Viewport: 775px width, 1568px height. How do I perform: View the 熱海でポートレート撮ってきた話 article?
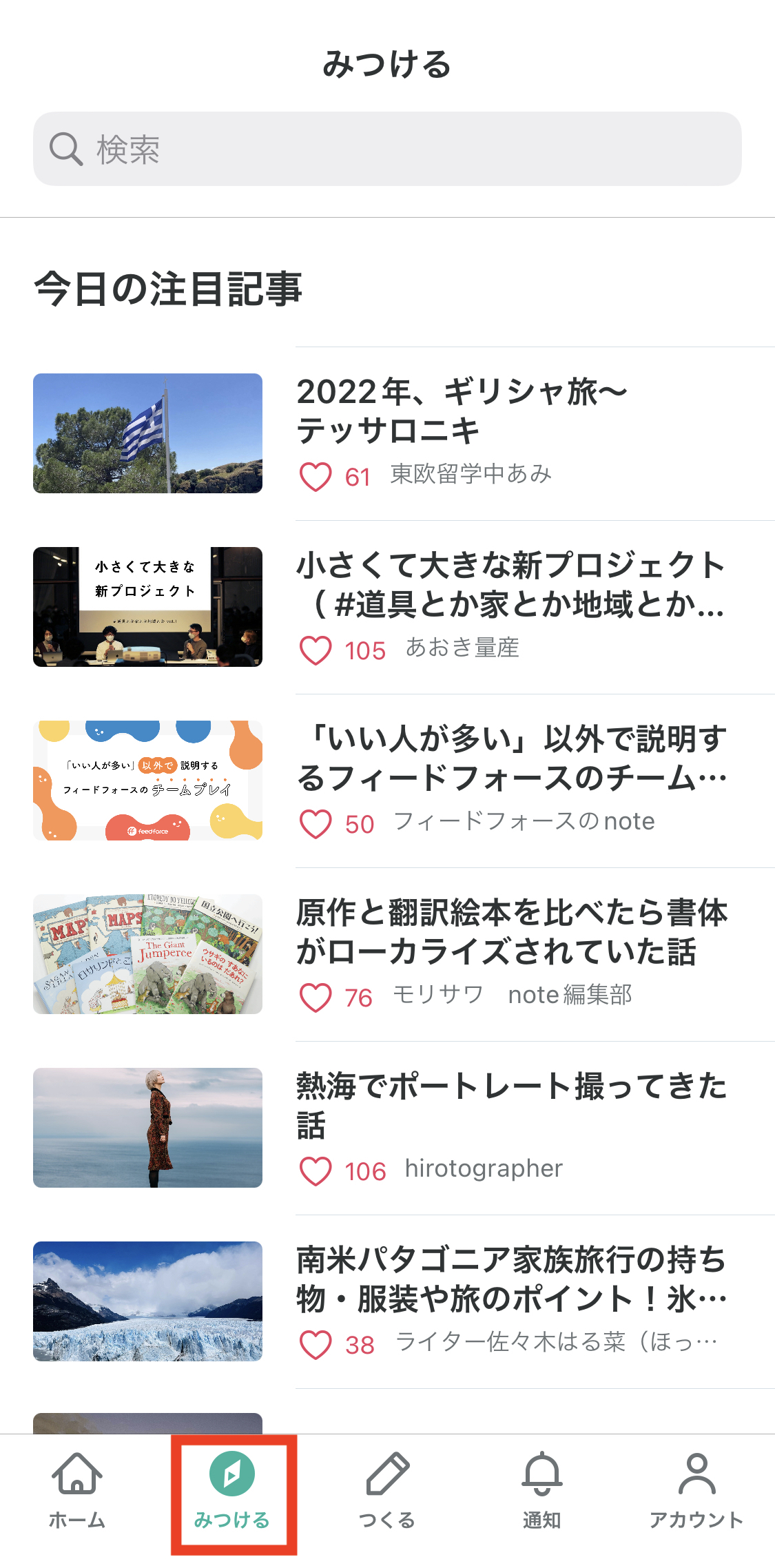click(511, 1105)
